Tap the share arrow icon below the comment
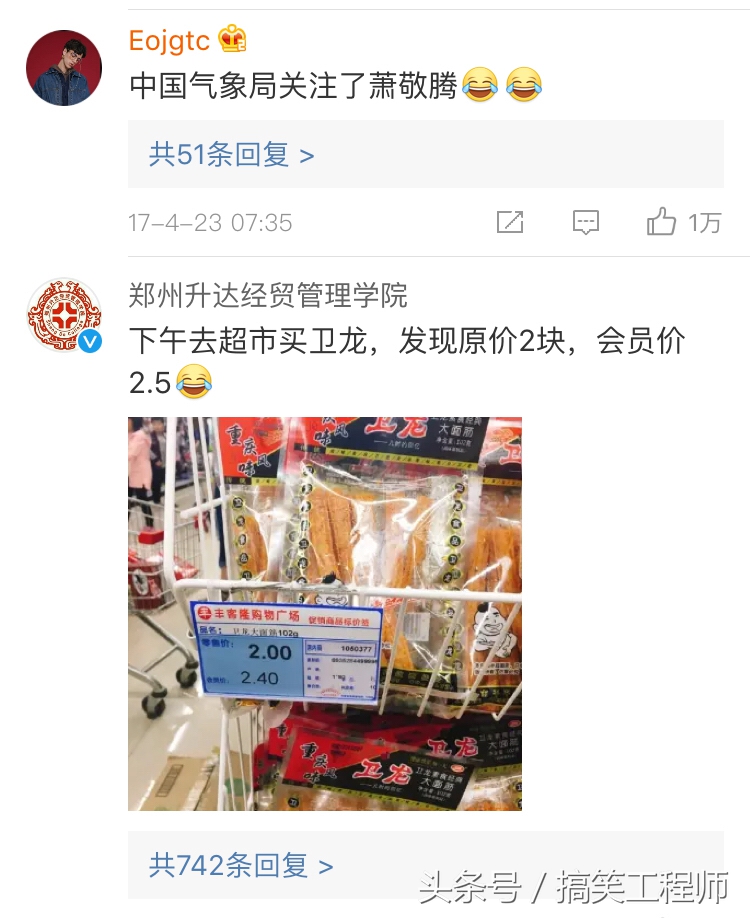The image size is (750, 918). (x=510, y=222)
